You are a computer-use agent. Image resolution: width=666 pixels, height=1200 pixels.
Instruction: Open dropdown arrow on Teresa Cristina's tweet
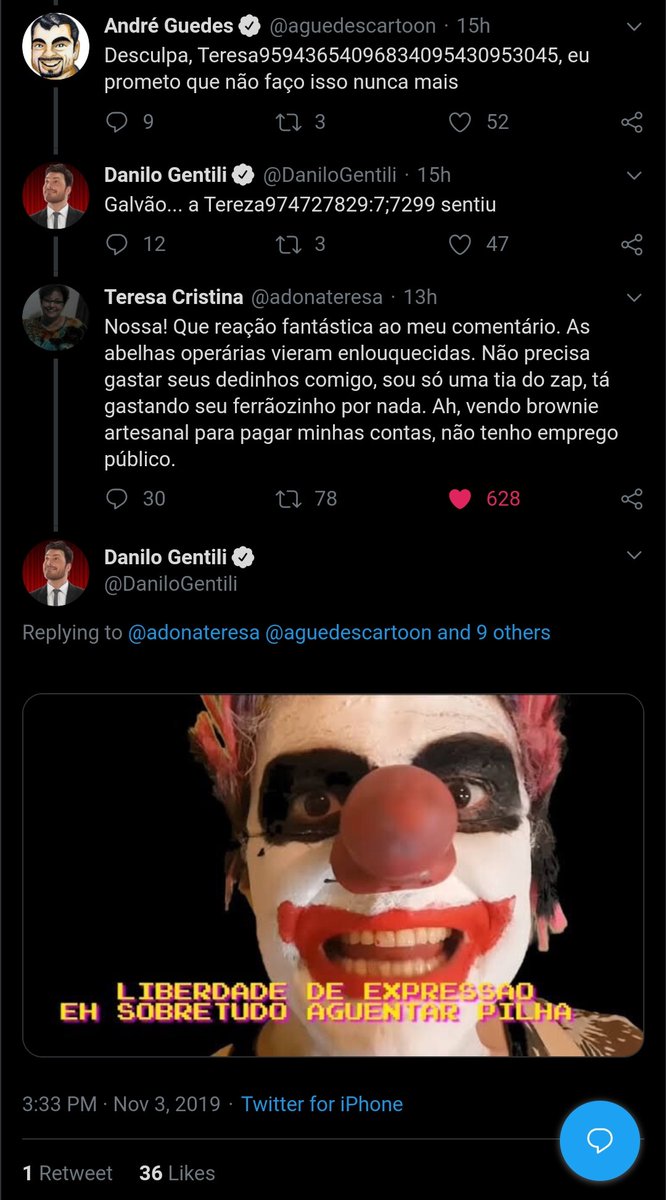click(634, 297)
